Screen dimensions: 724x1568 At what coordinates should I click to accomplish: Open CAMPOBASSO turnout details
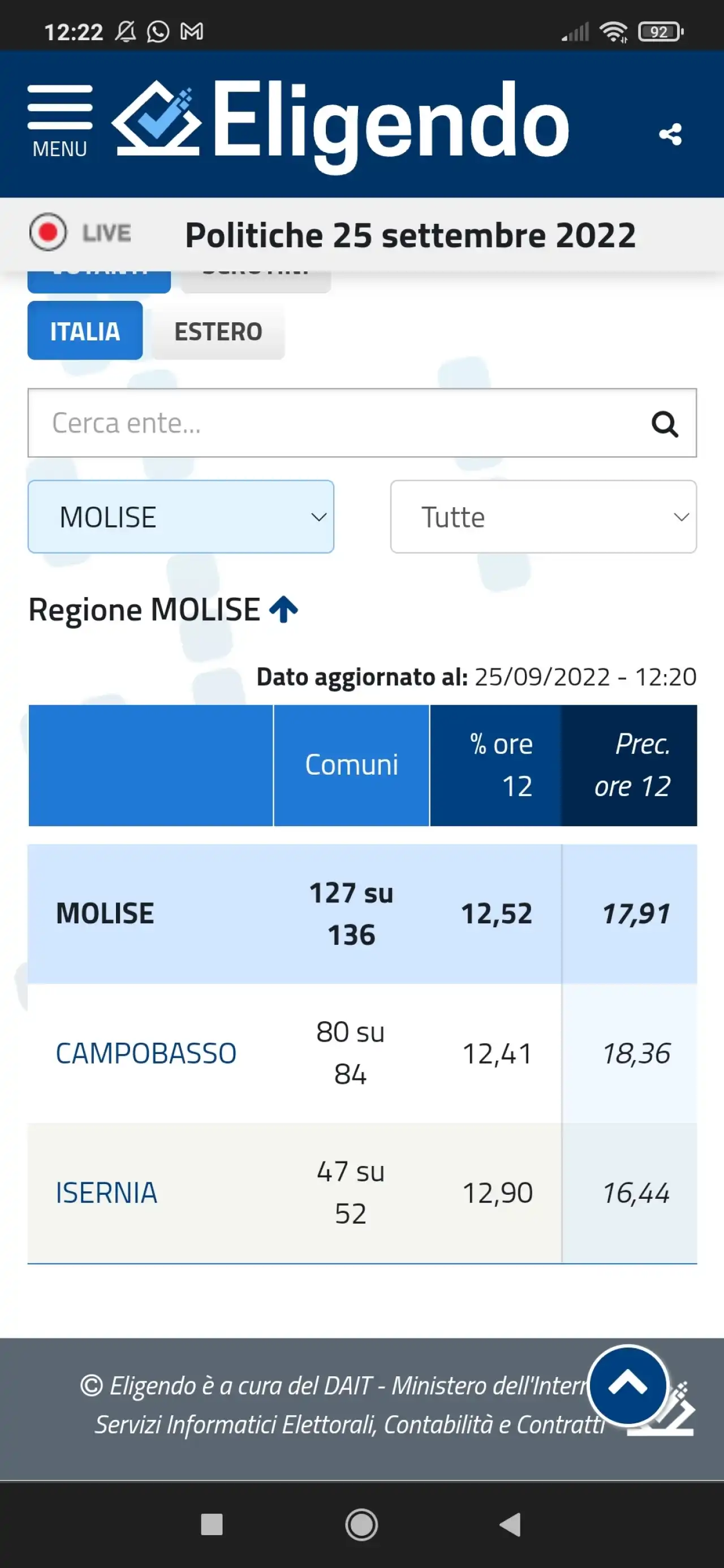(145, 1053)
